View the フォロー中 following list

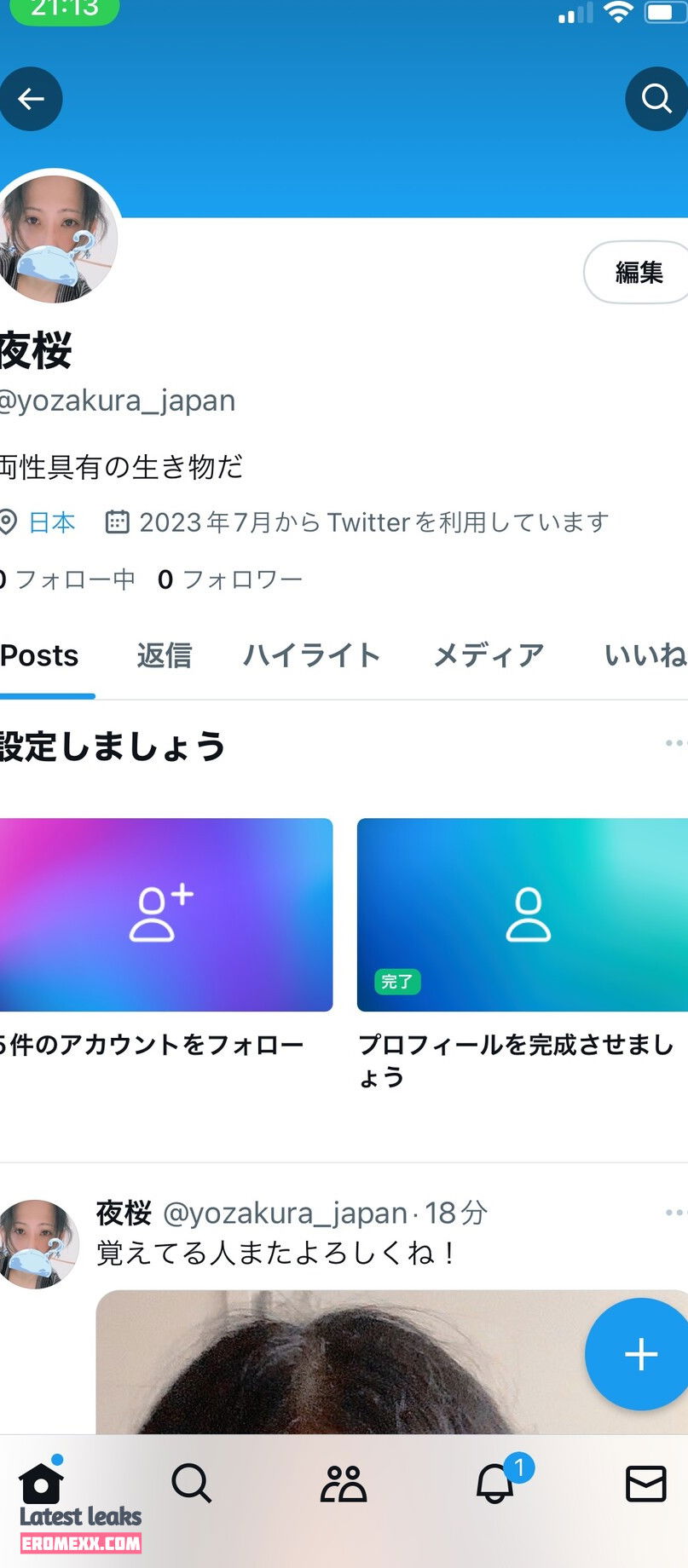click(x=70, y=579)
